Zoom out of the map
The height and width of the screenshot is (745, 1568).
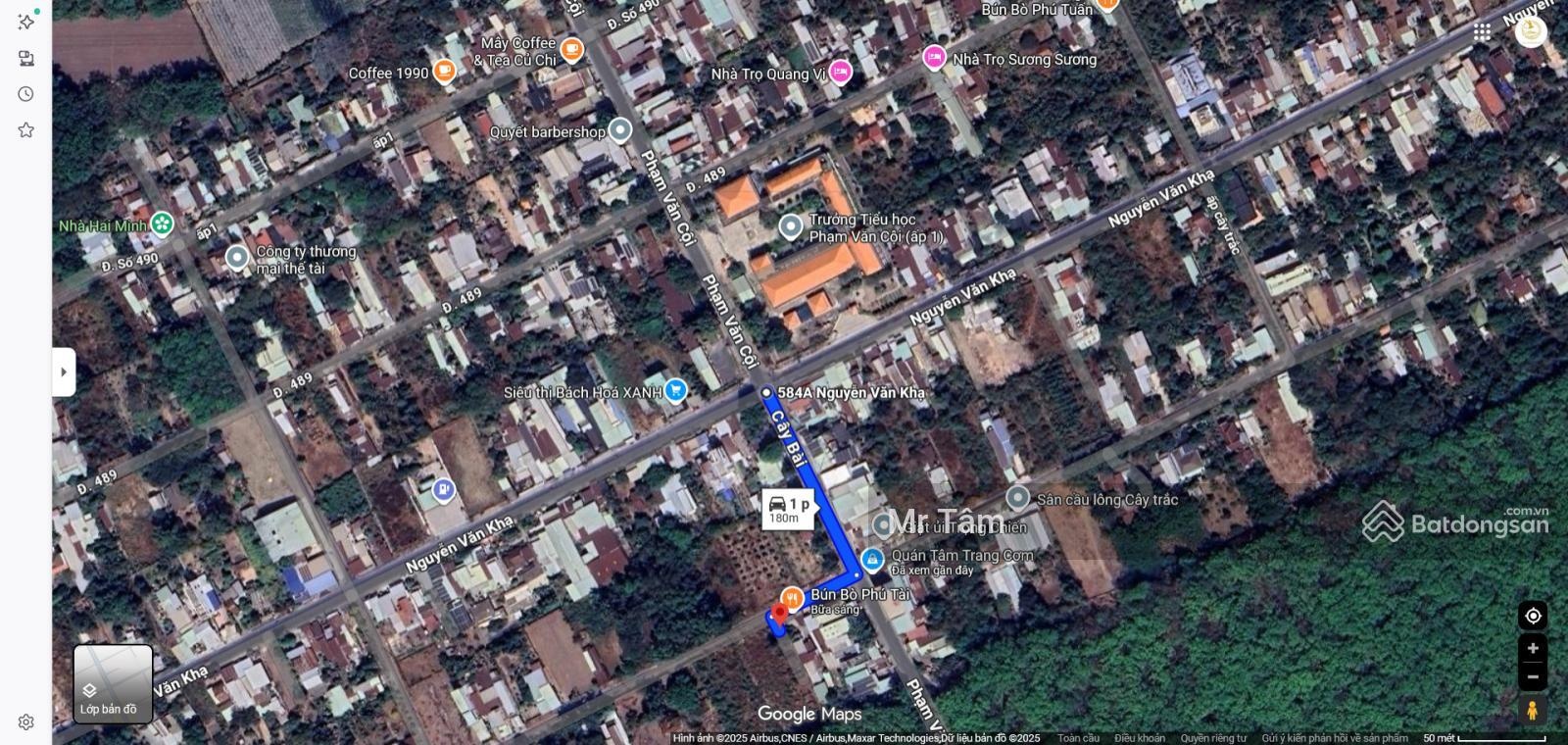pos(1533,676)
